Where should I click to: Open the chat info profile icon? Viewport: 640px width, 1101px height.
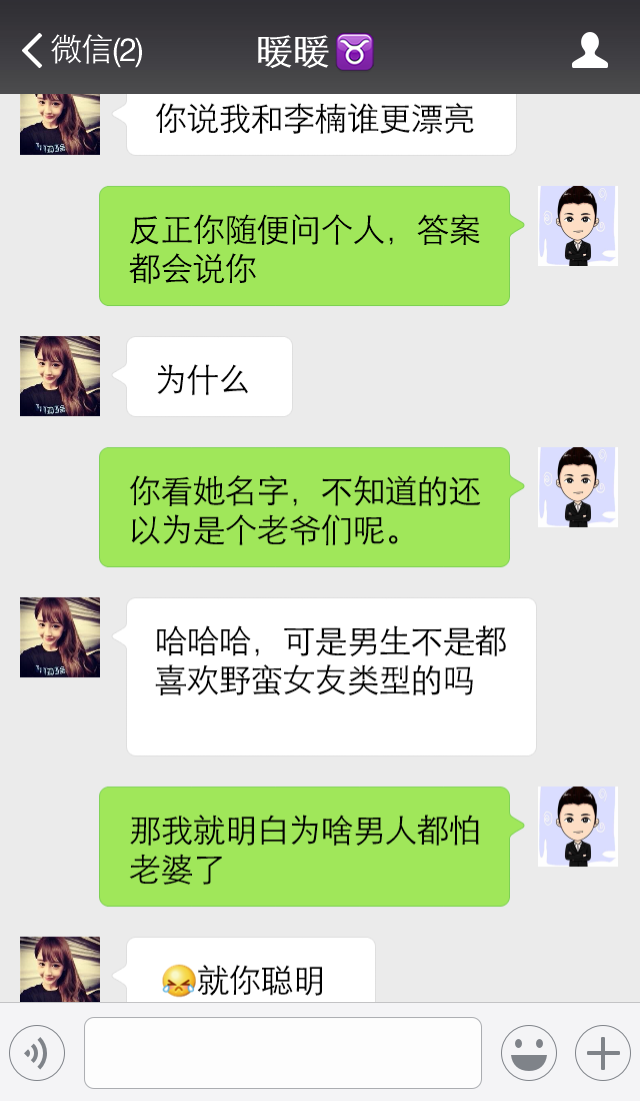click(589, 50)
